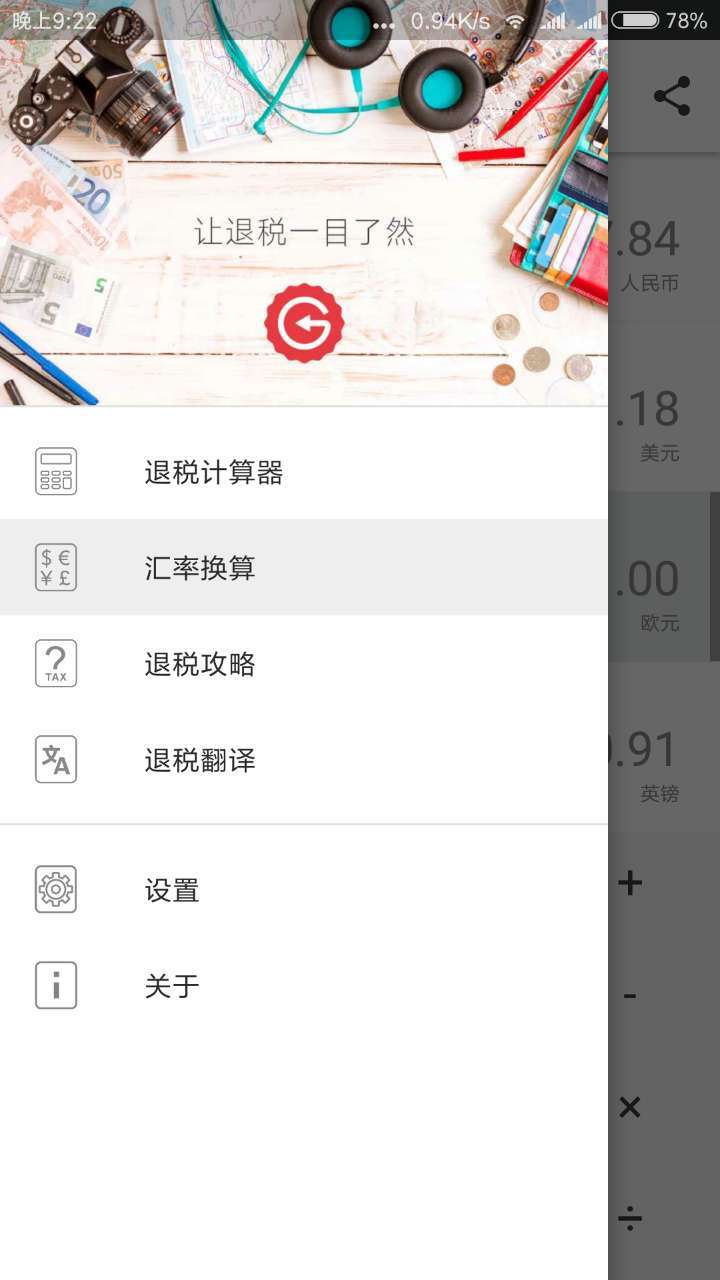Click the red G app logo badge
Viewport: 720px width, 1280px height.
pos(305,320)
